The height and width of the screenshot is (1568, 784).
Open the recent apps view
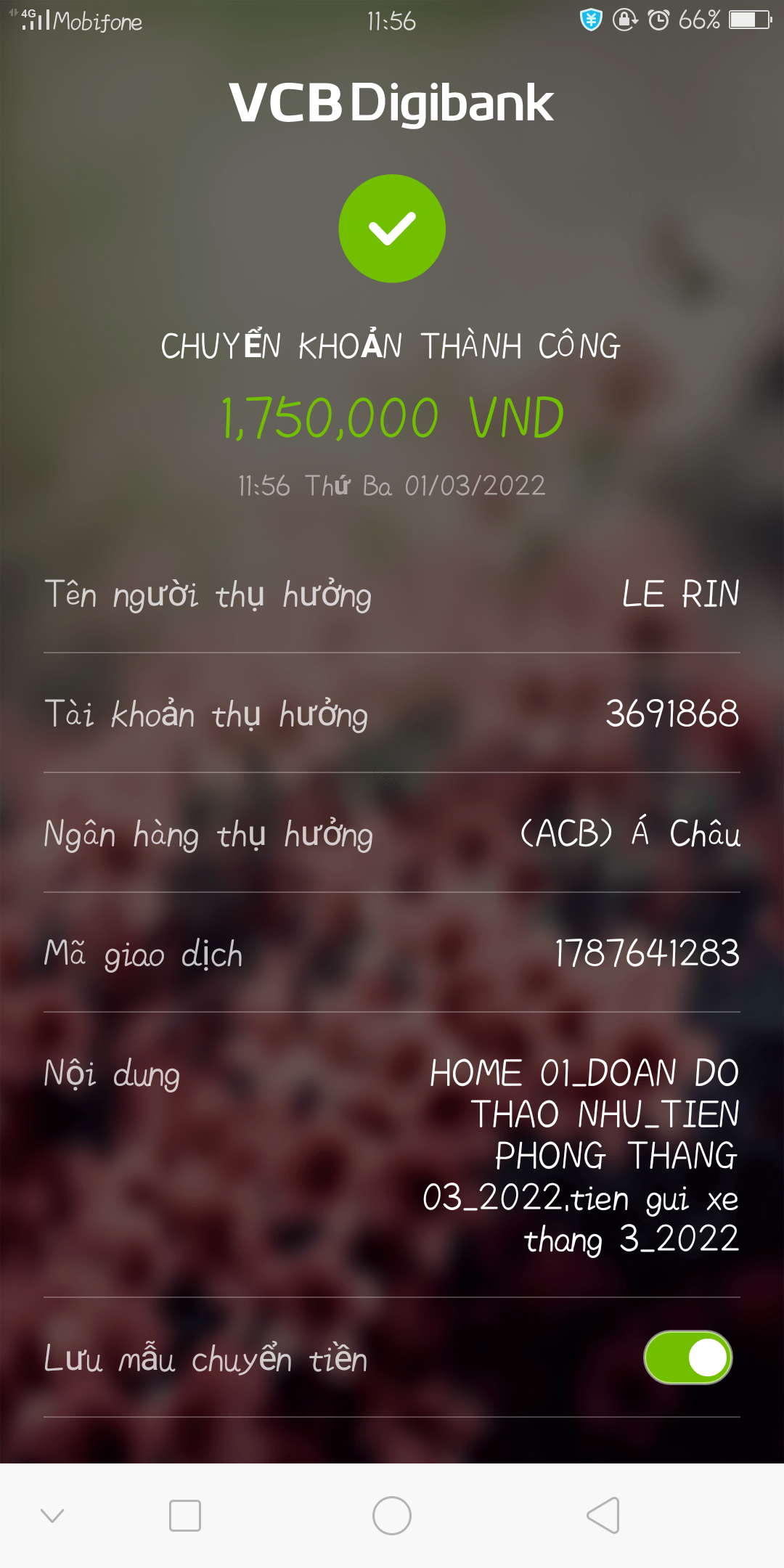coord(185,1516)
